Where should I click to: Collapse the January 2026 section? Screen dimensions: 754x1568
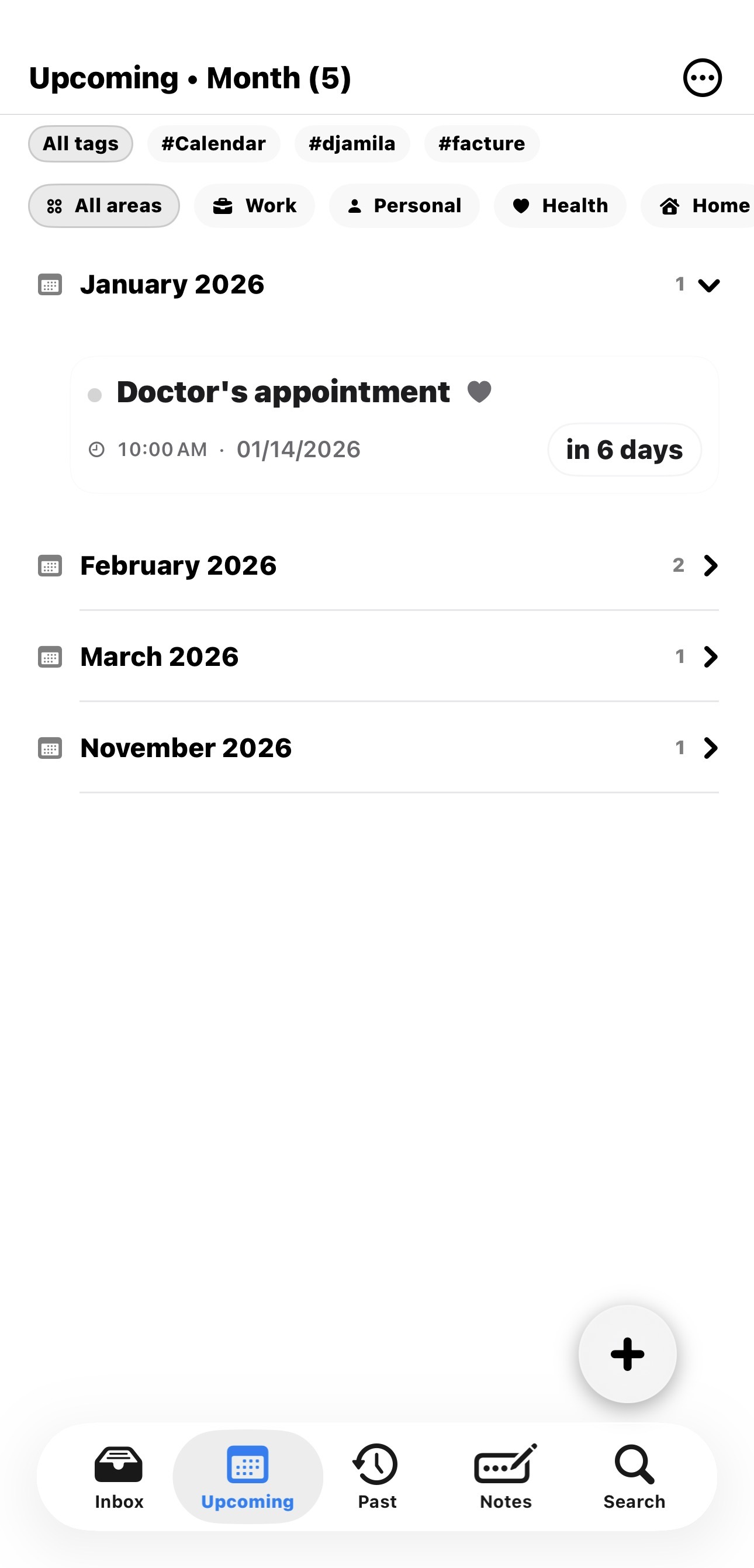[708, 285]
